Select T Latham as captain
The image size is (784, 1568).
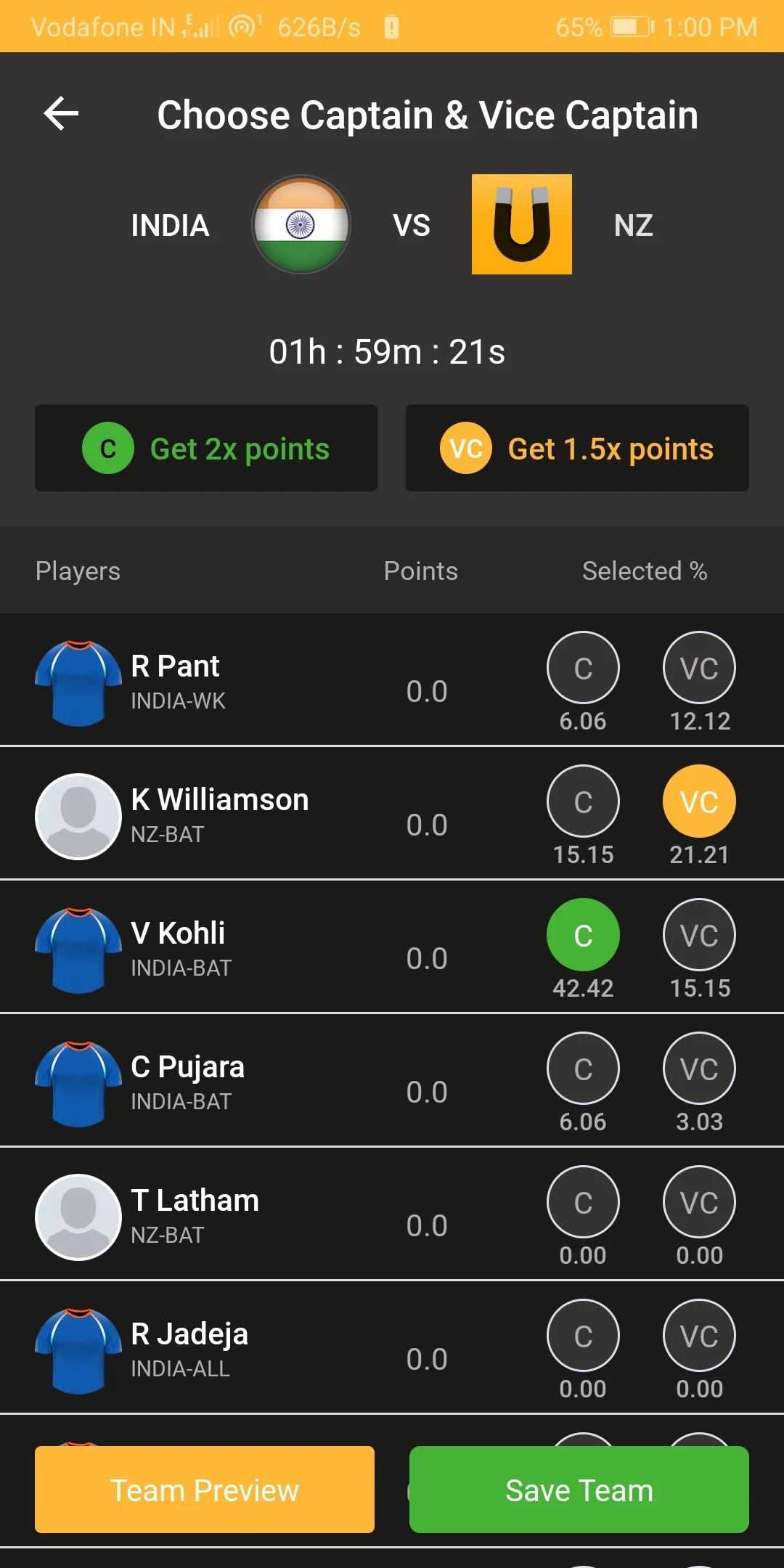583,1202
